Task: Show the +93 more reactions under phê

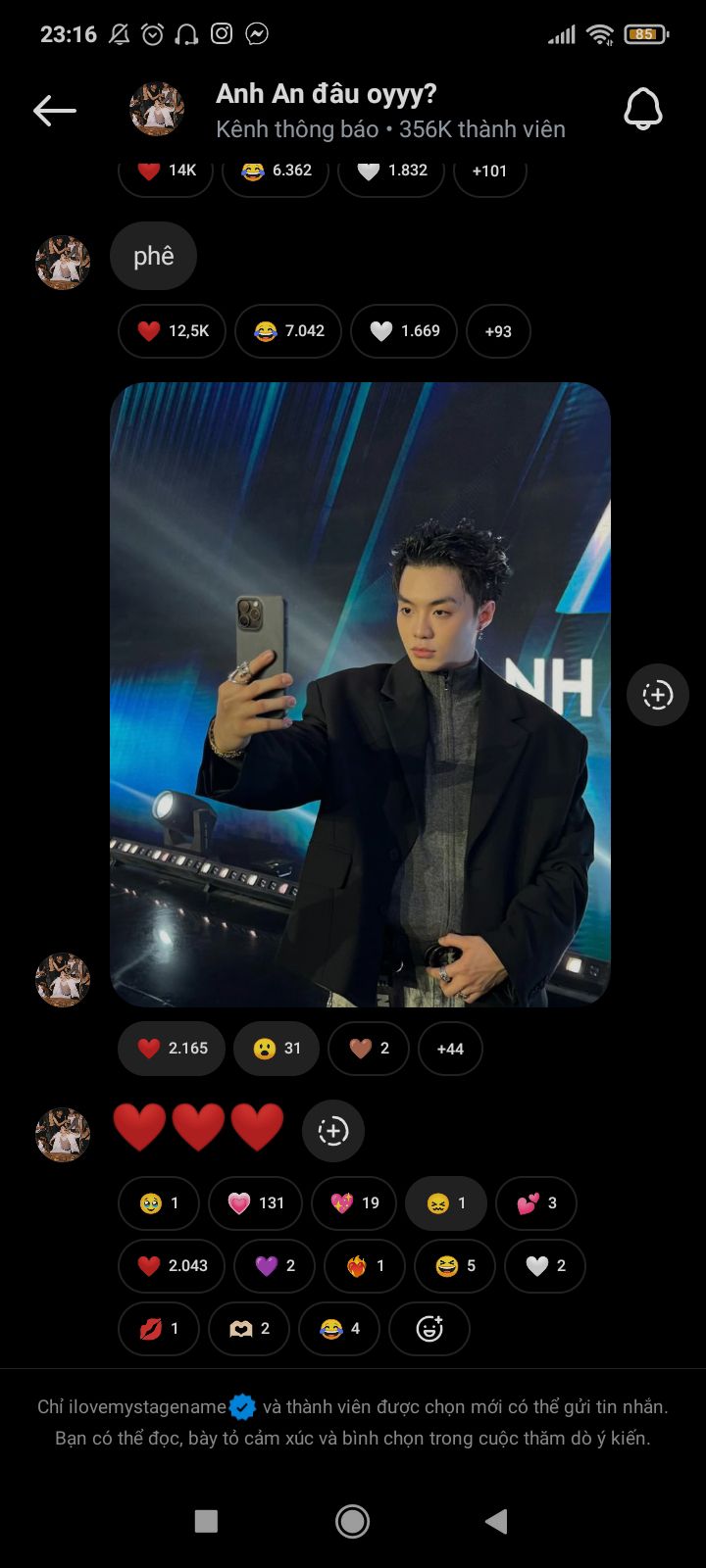Action: 498,331
